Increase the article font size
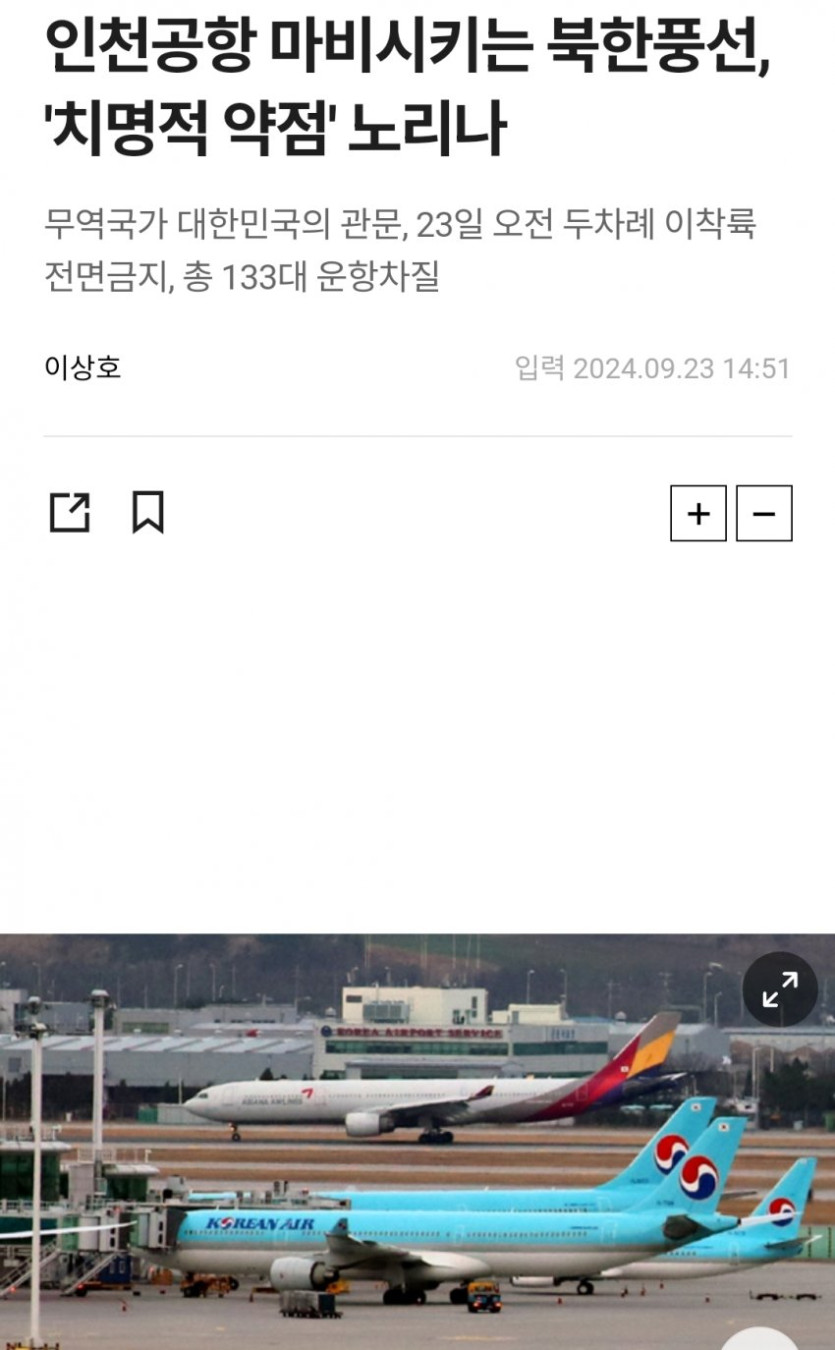The image size is (835, 1350). click(x=698, y=514)
